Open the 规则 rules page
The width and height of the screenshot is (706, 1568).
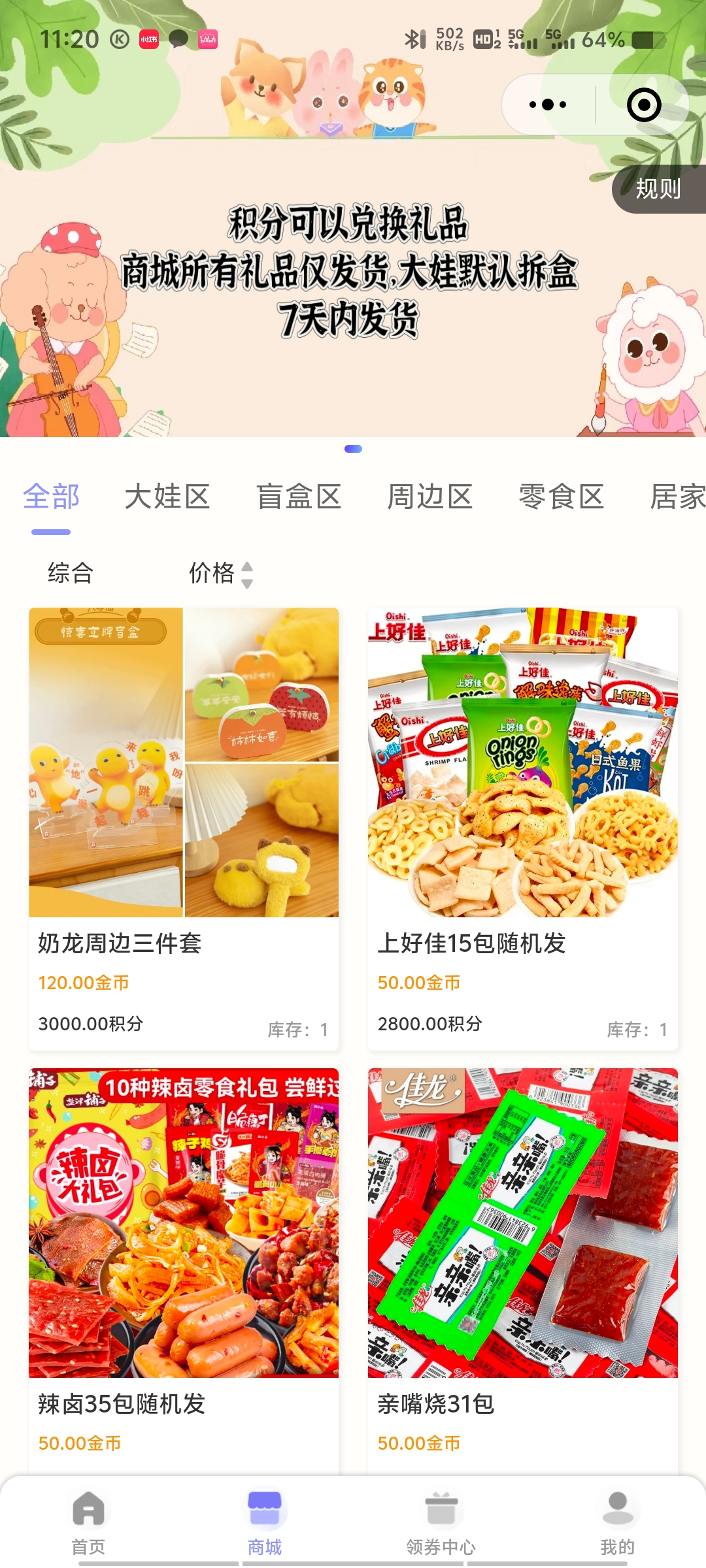click(659, 189)
